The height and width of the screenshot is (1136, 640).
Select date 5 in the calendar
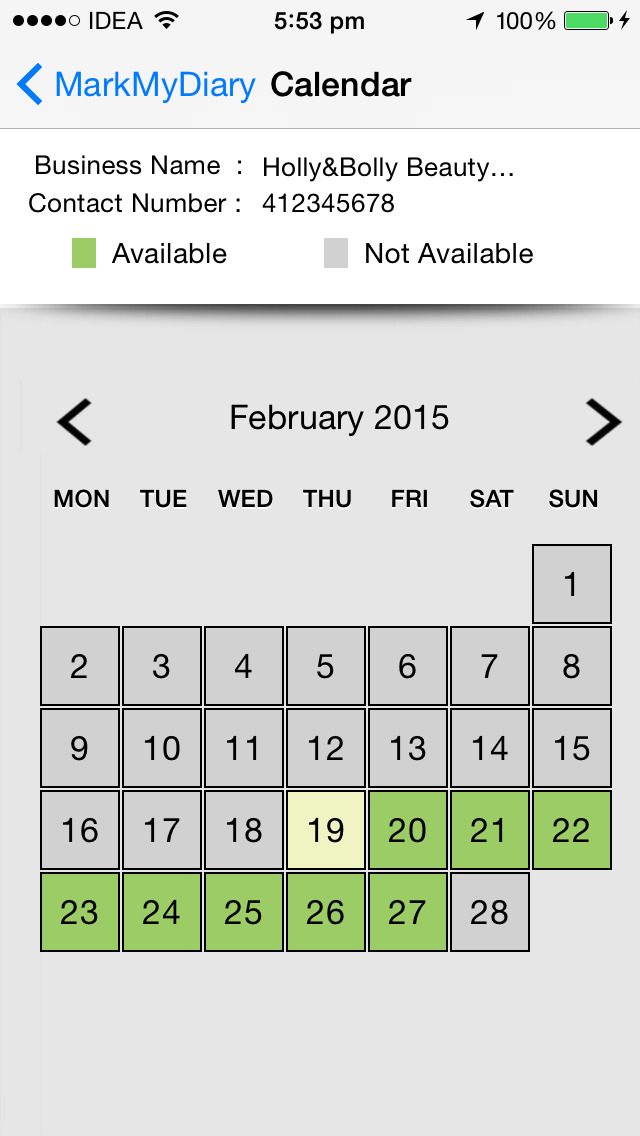click(x=326, y=666)
